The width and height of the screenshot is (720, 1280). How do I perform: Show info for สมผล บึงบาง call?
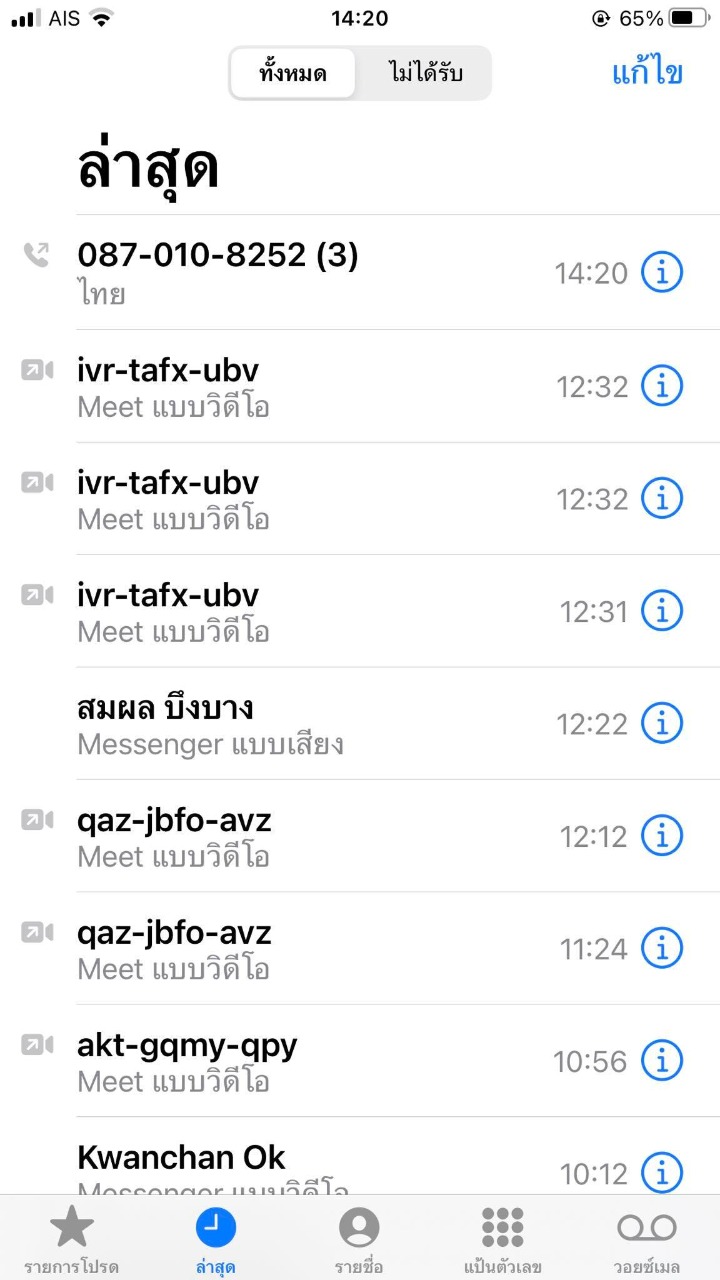click(x=661, y=723)
